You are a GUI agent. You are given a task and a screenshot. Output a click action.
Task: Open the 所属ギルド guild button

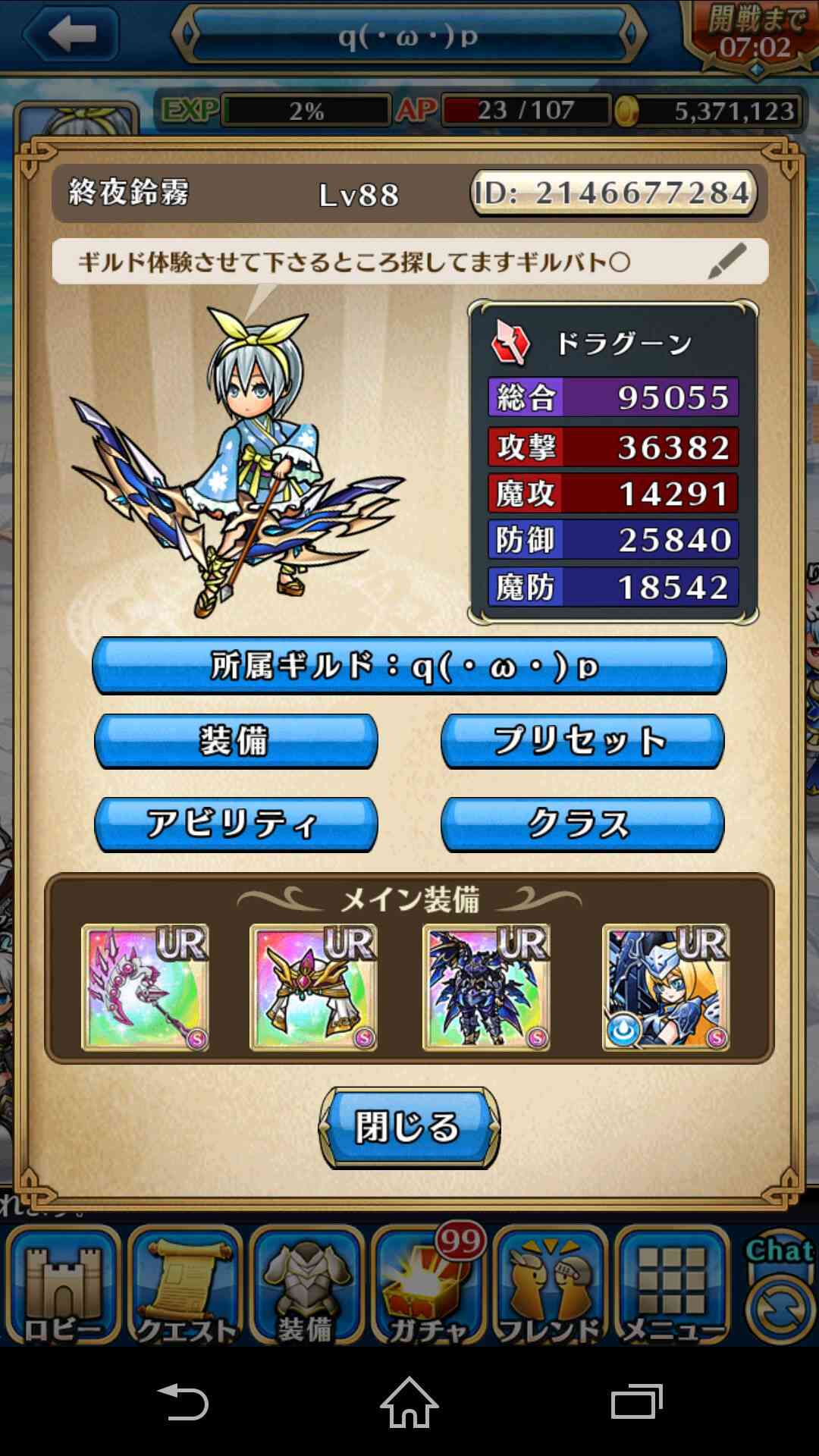tap(409, 666)
